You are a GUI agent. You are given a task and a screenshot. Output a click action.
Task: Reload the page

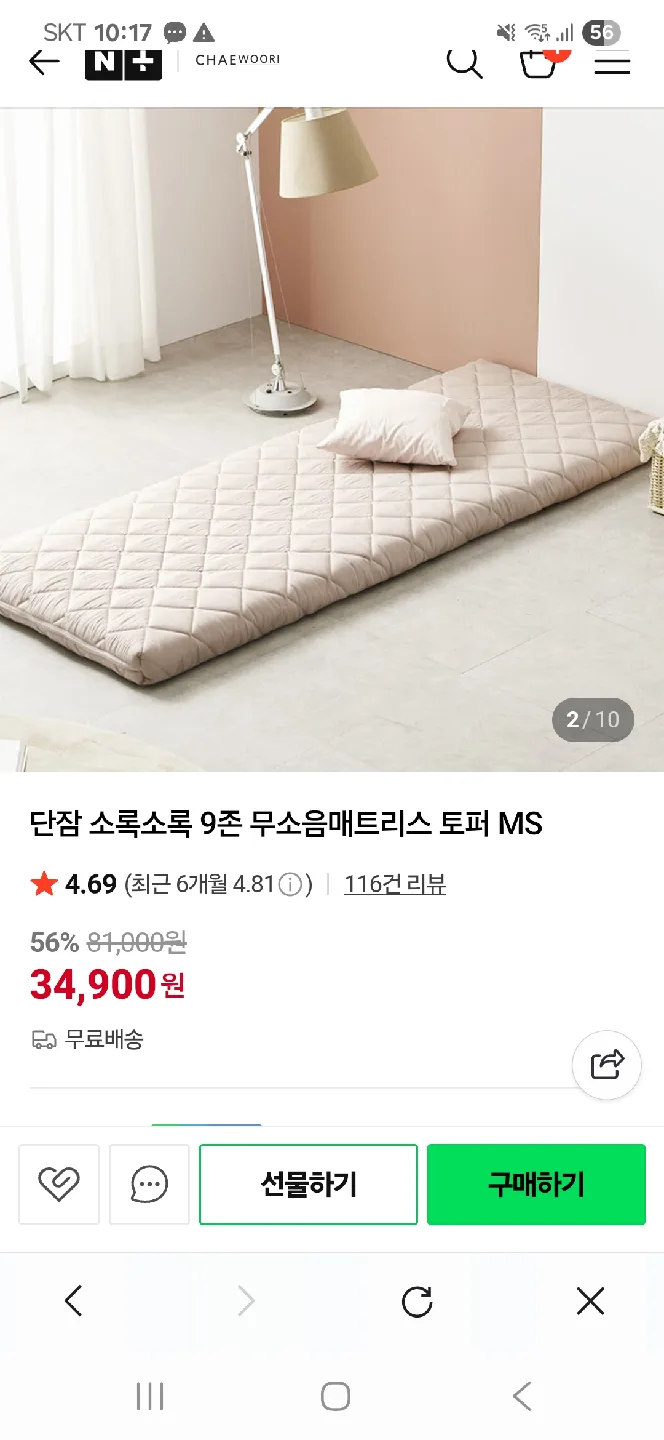point(417,1301)
